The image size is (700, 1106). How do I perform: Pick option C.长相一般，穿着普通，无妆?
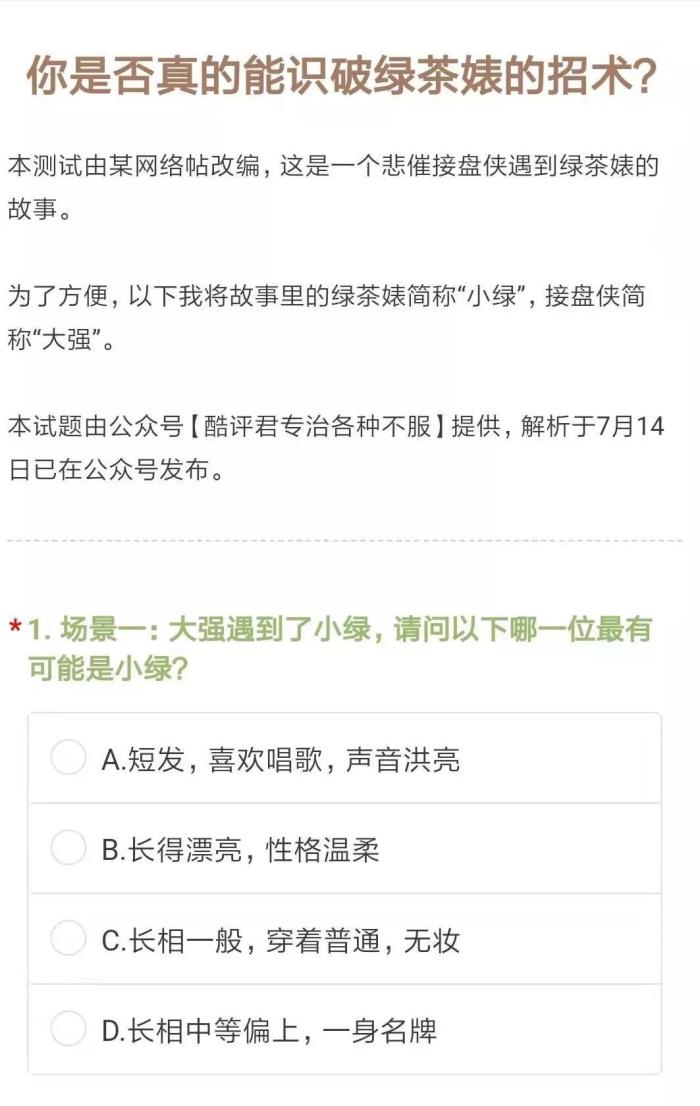(68, 938)
